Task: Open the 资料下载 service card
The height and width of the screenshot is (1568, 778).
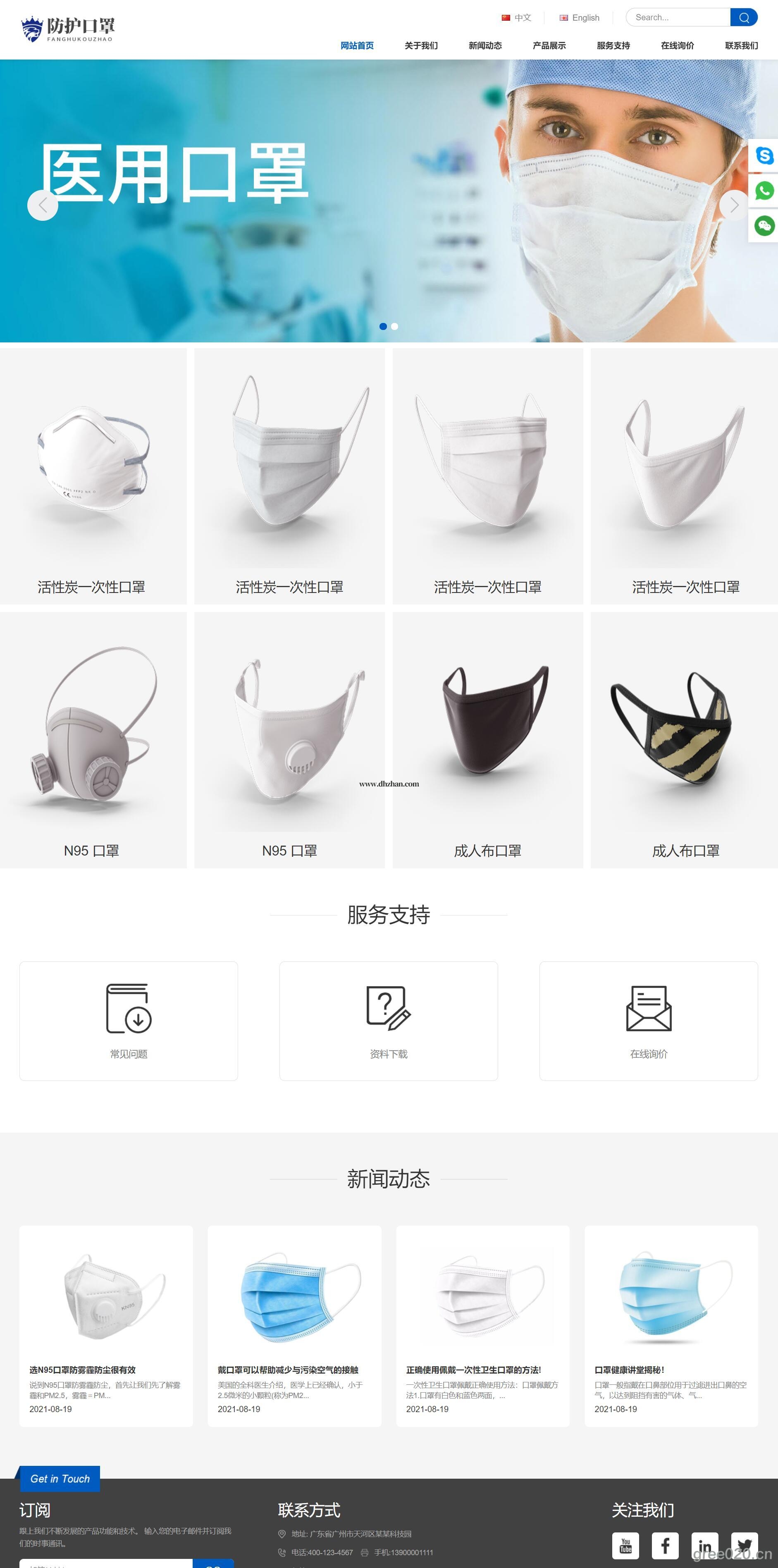Action: pos(389,1021)
